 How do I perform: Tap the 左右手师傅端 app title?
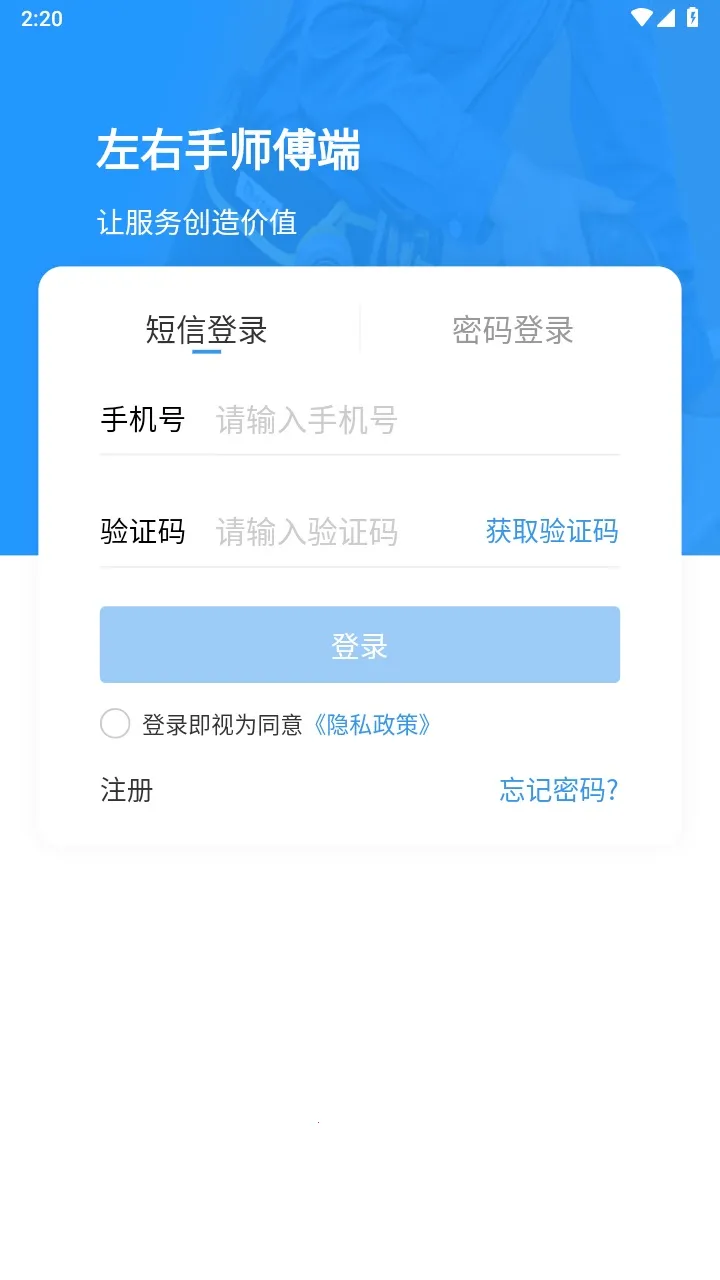(228, 150)
